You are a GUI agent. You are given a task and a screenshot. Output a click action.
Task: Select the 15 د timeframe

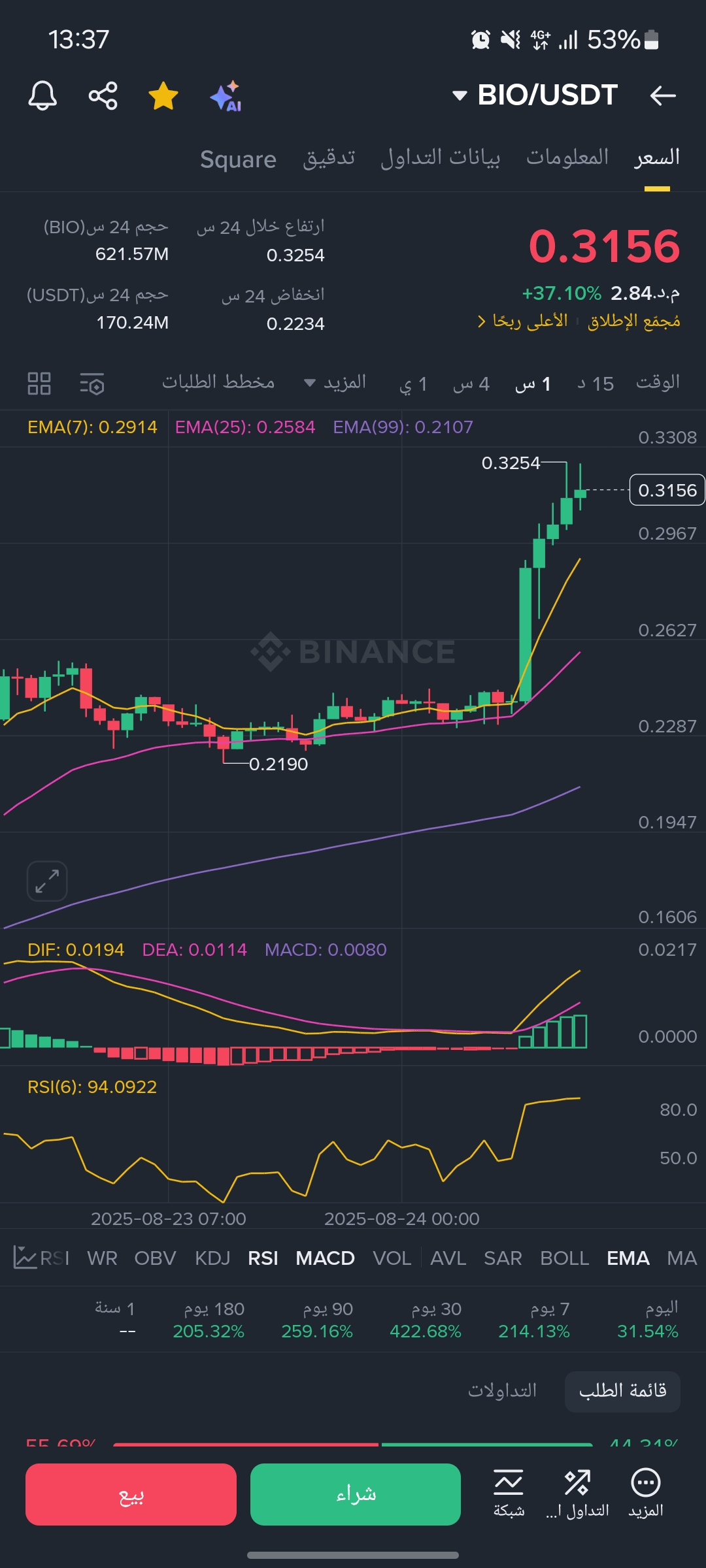point(596,384)
